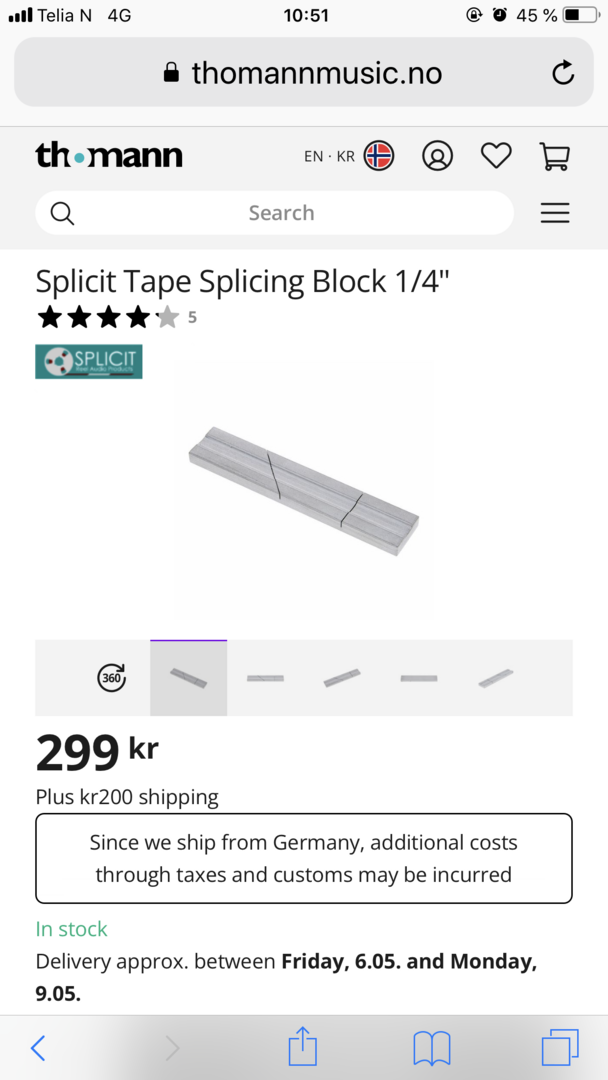Open the star rating reviews
The image size is (608, 1080).
coord(116,318)
